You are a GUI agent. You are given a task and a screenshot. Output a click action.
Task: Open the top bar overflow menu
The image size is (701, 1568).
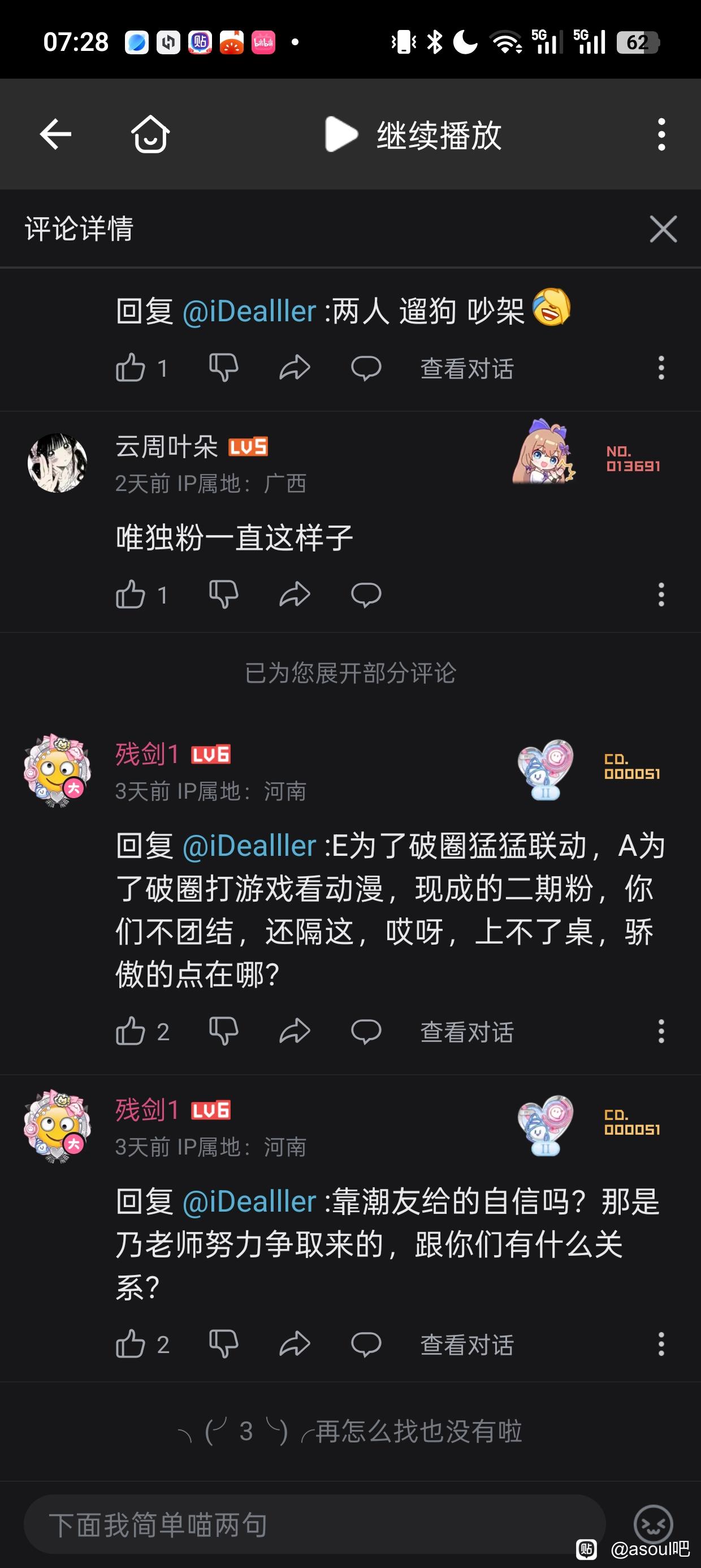tap(661, 134)
